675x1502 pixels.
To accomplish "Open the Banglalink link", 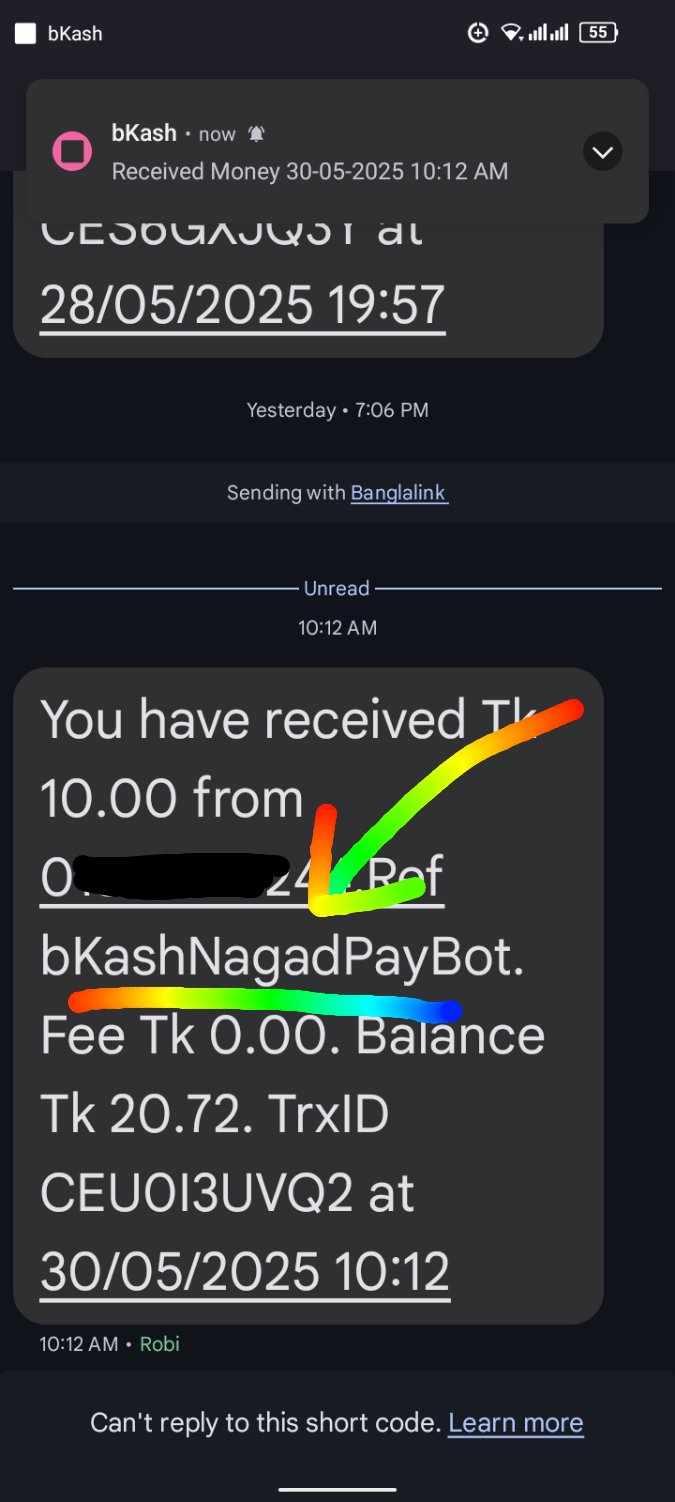I will click(x=398, y=492).
